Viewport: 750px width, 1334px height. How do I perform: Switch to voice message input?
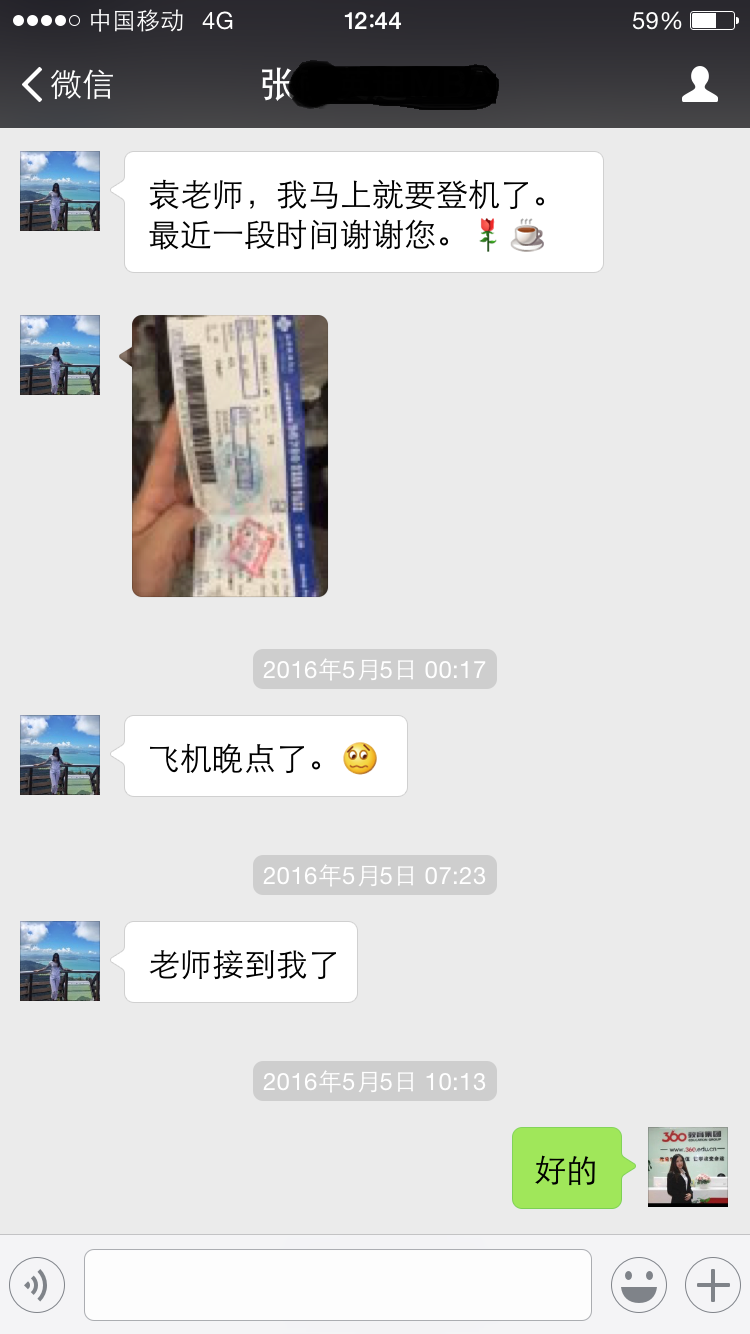tap(37, 1285)
